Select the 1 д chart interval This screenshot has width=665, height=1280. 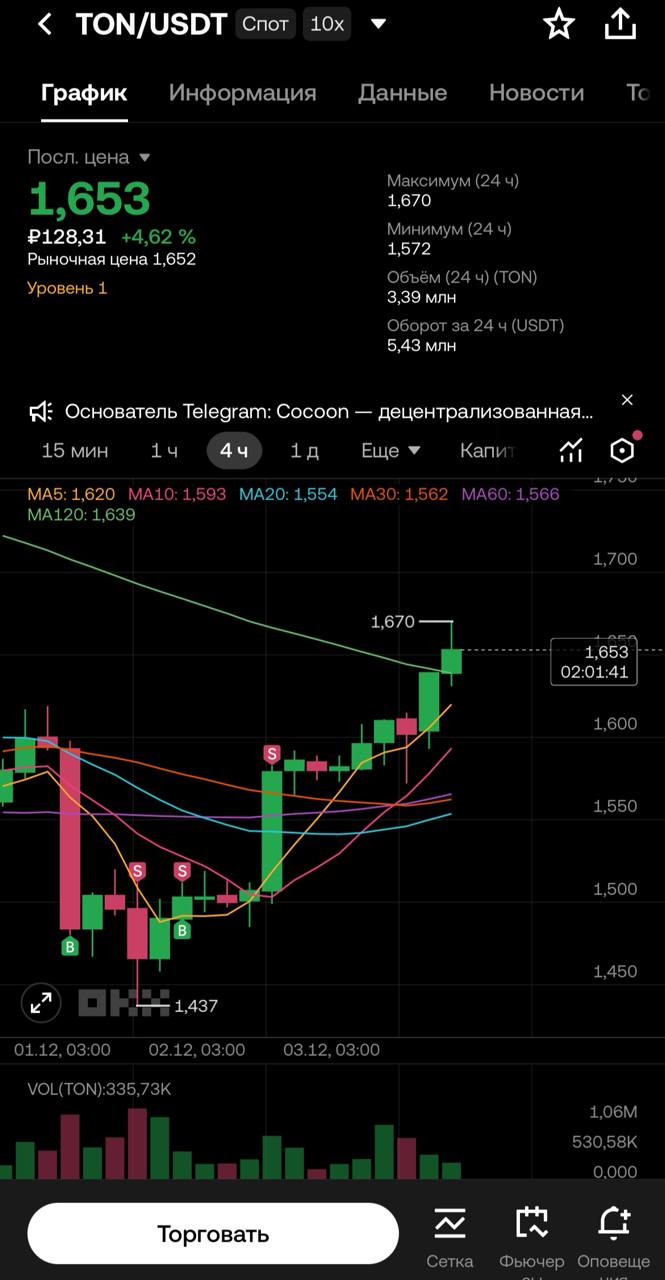pyautogui.click(x=304, y=451)
